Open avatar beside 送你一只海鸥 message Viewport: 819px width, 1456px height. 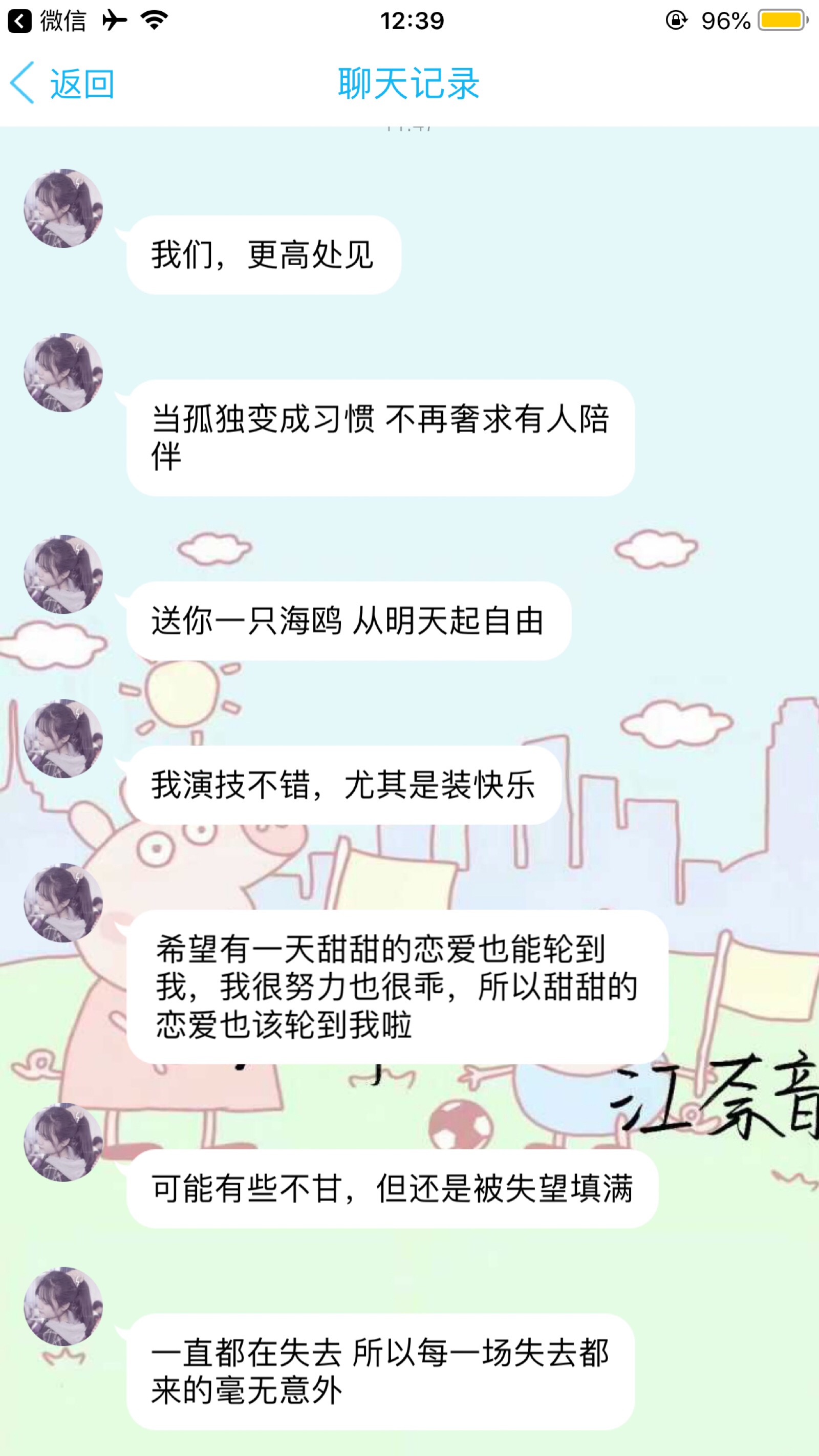pos(63,574)
